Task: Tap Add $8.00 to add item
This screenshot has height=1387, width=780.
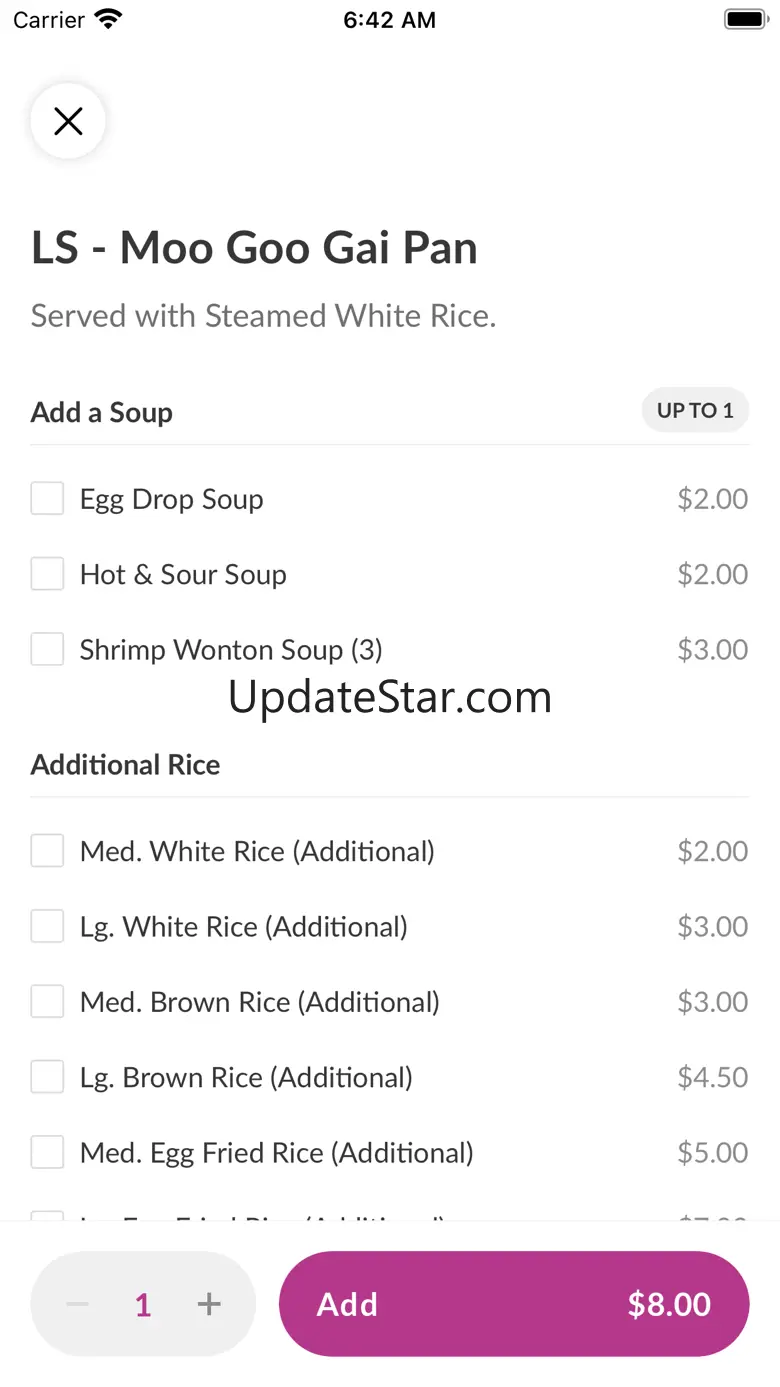Action: [x=514, y=1304]
